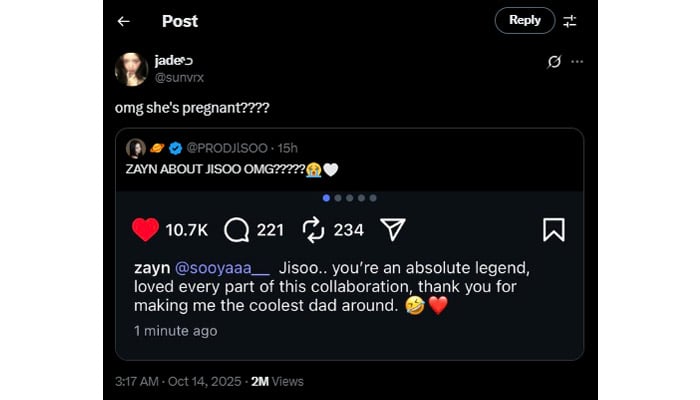Open the overflow menu on jade's post
This screenshot has width=700, height=400.
pos(577,61)
